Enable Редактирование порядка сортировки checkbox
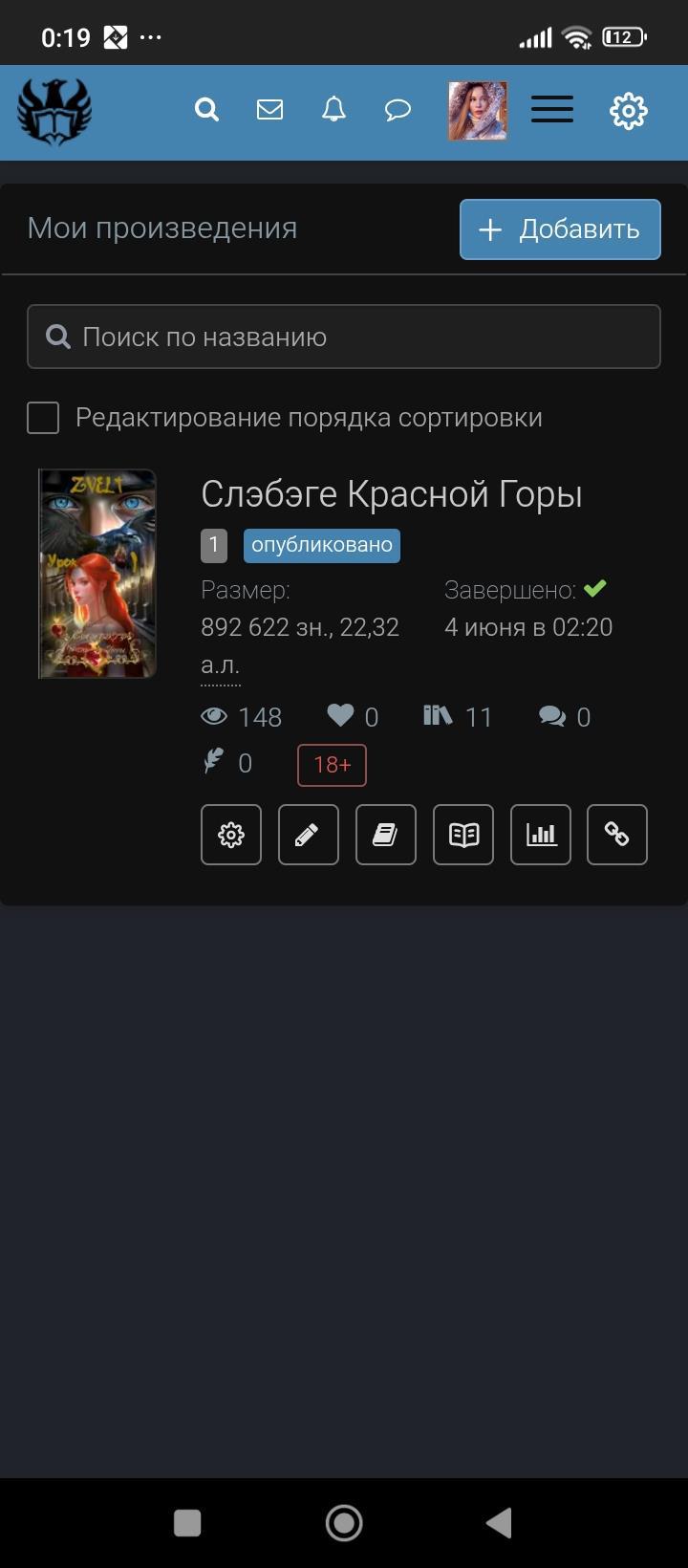The image size is (688, 1568). (x=43, y=418)
